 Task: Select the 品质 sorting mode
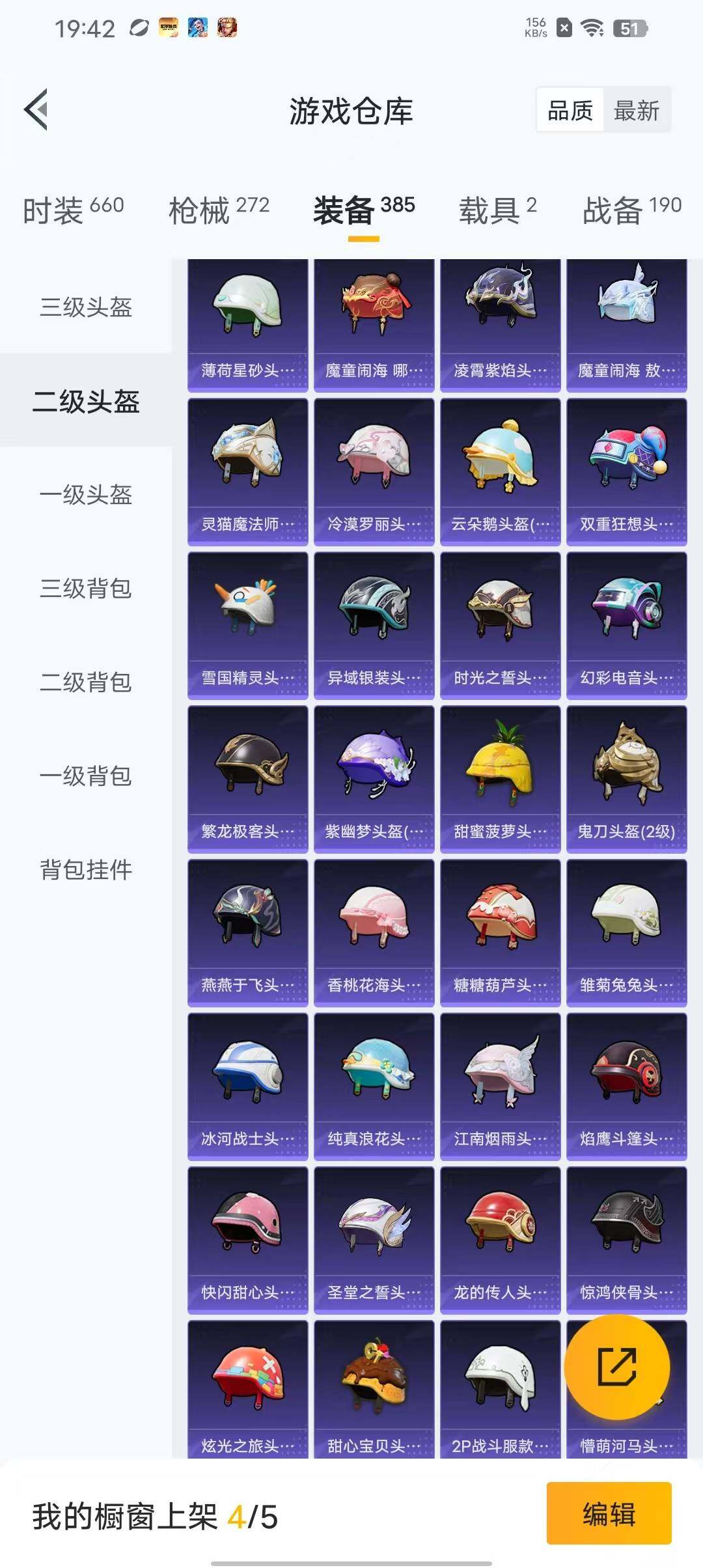570,111
